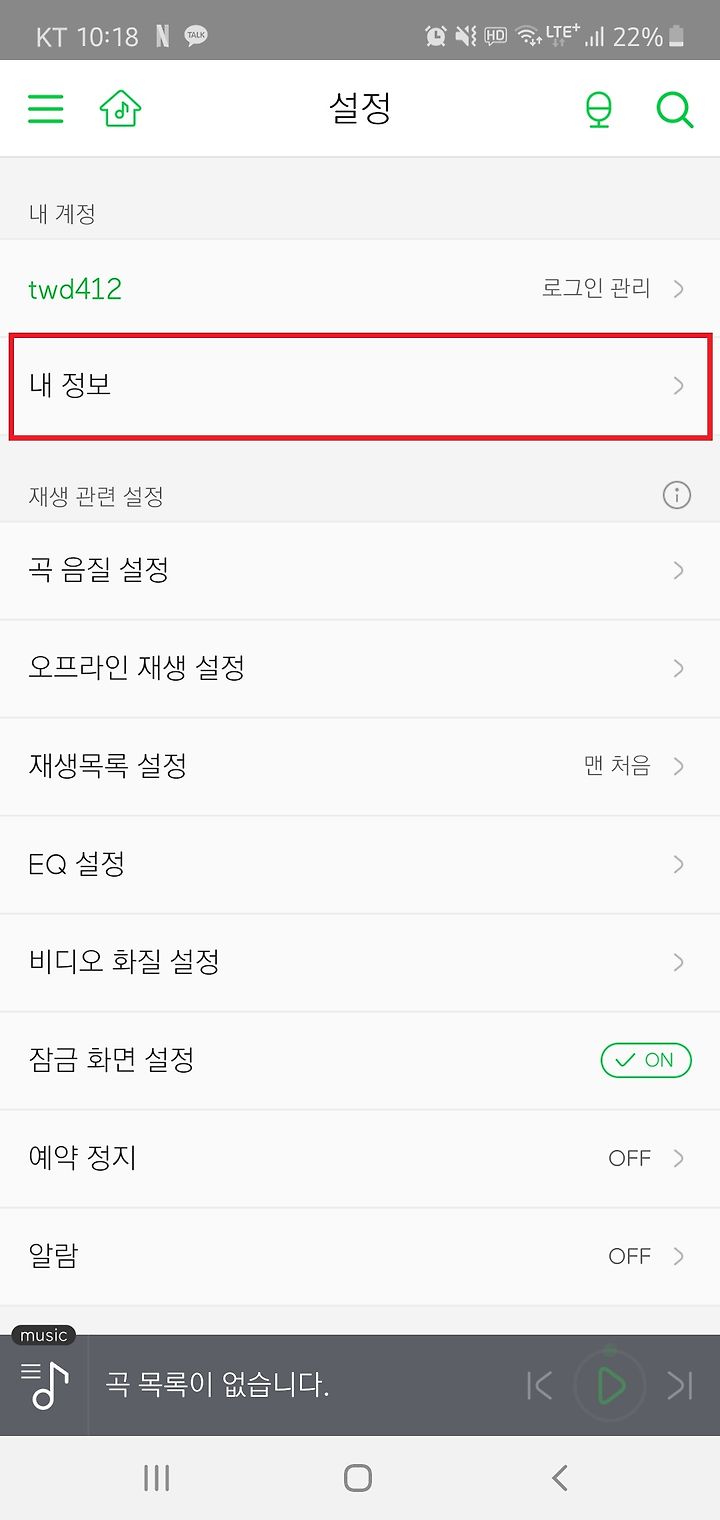Open 예약 정지 setting

click(x=360, y=1158)
